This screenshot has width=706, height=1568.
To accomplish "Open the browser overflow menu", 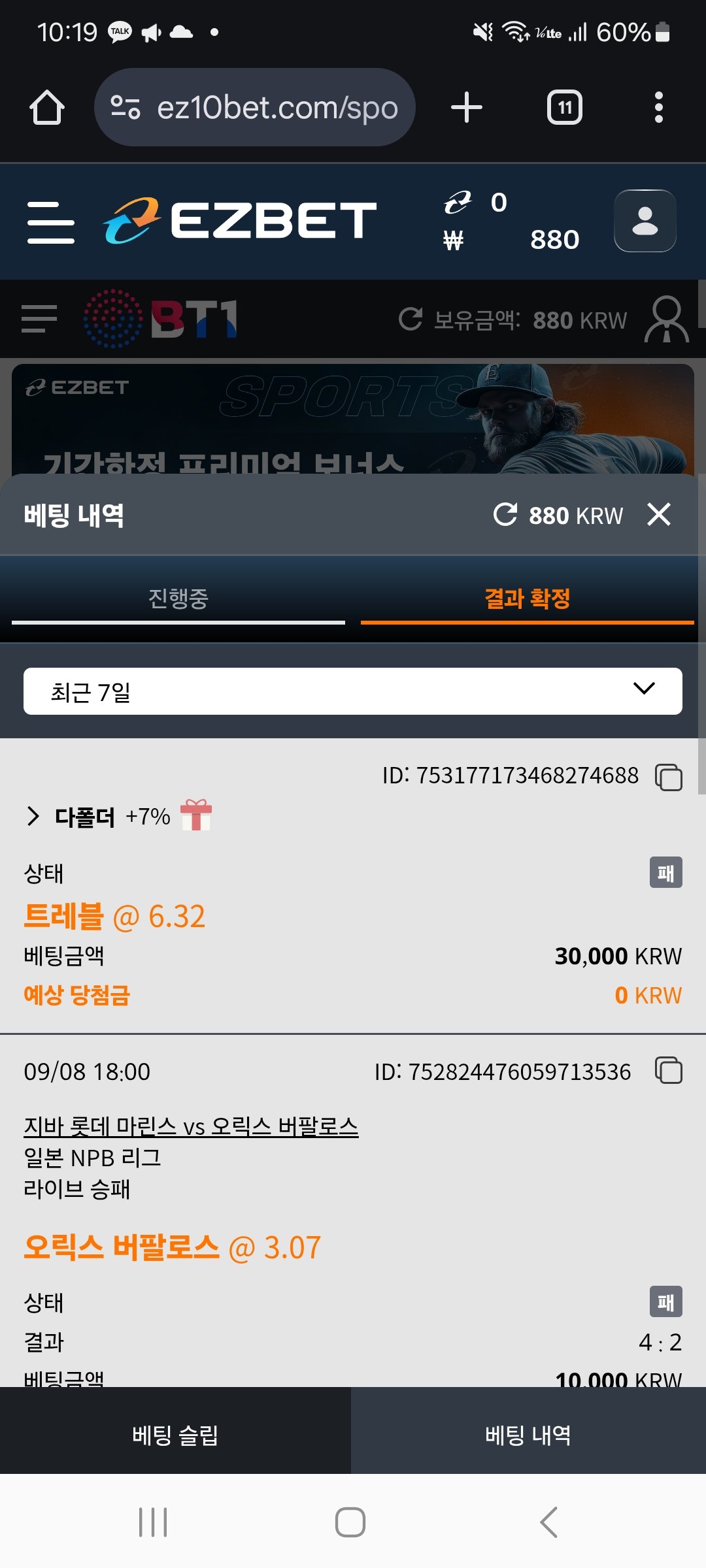I will point(658,107).
